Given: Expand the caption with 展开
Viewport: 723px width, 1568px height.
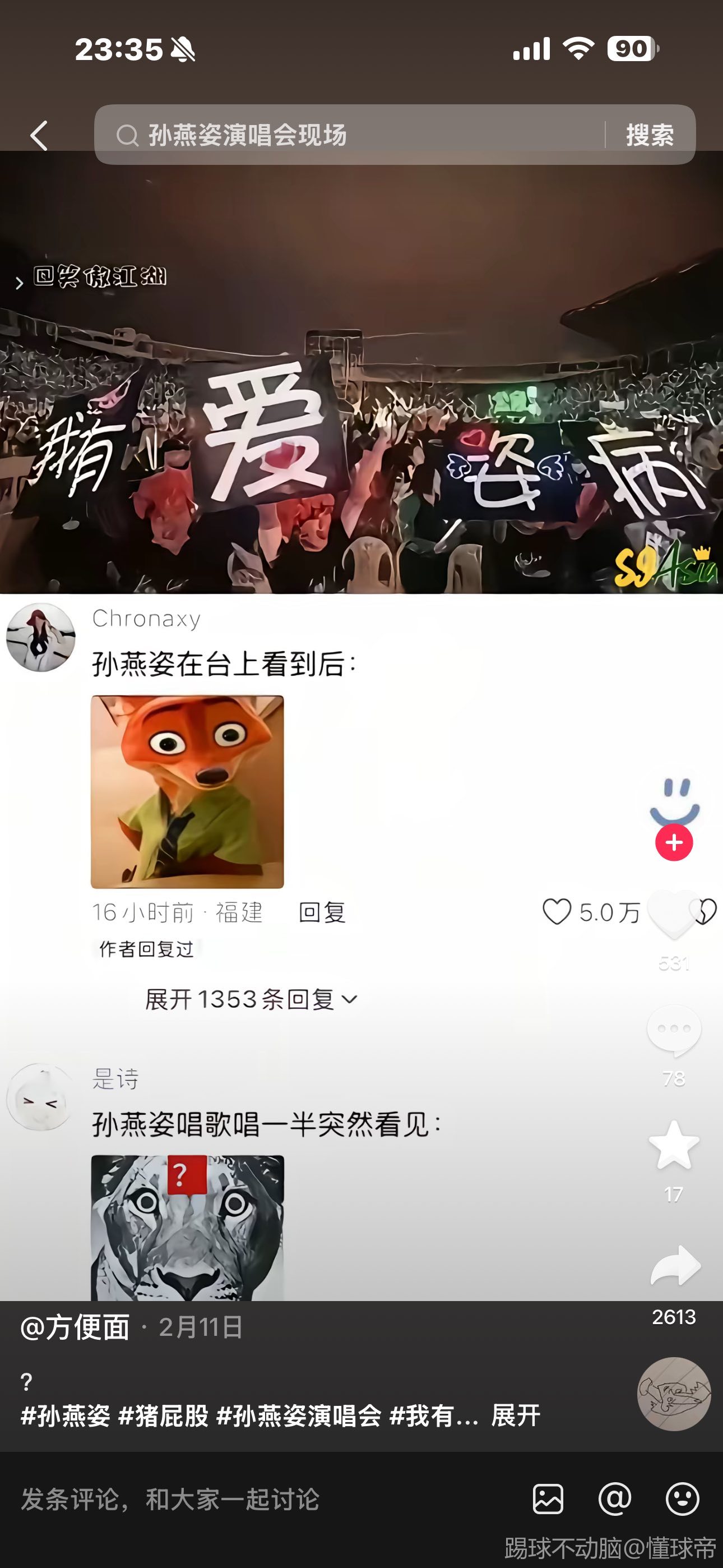Looking at the screenshot, I should (x=516, y=1416).
